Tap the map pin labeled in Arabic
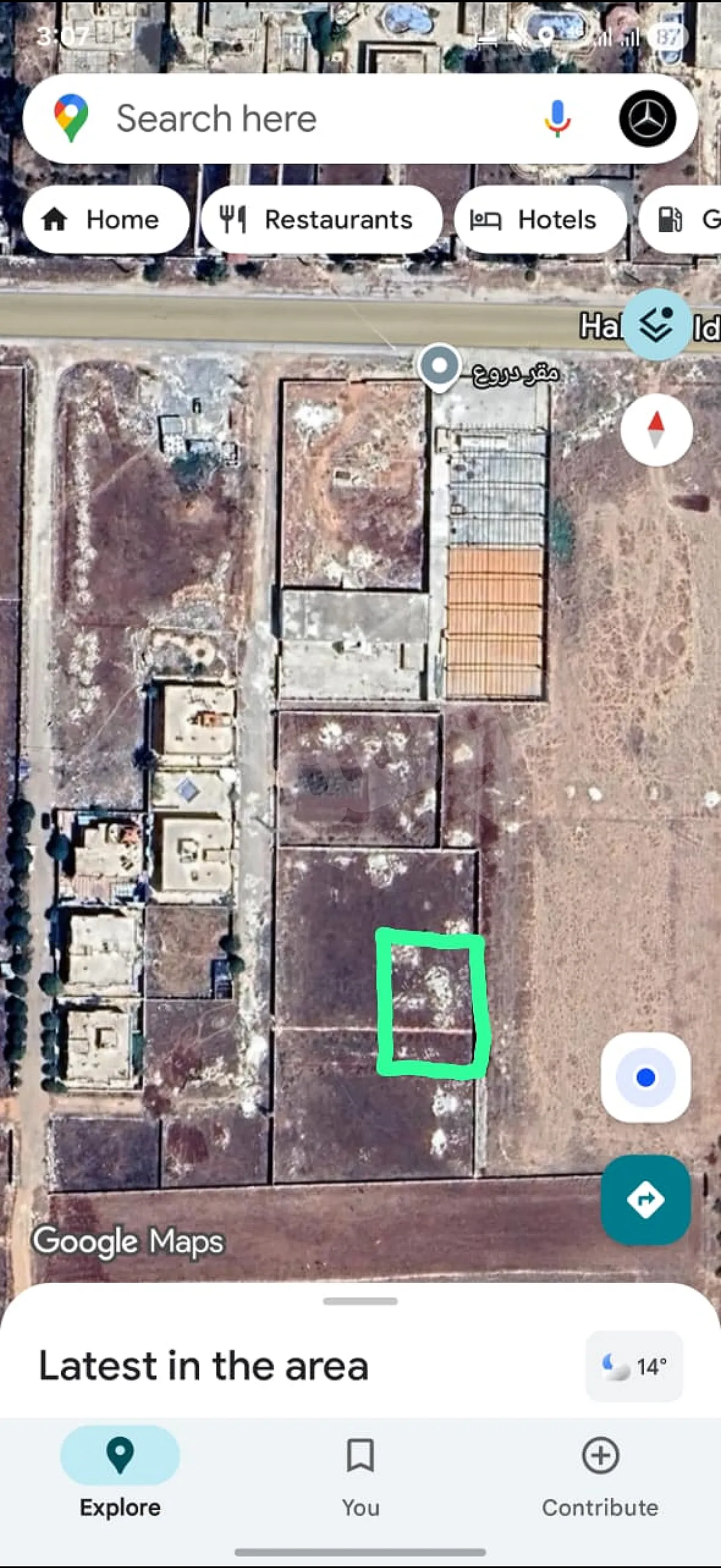 click(x=439, y=367)
